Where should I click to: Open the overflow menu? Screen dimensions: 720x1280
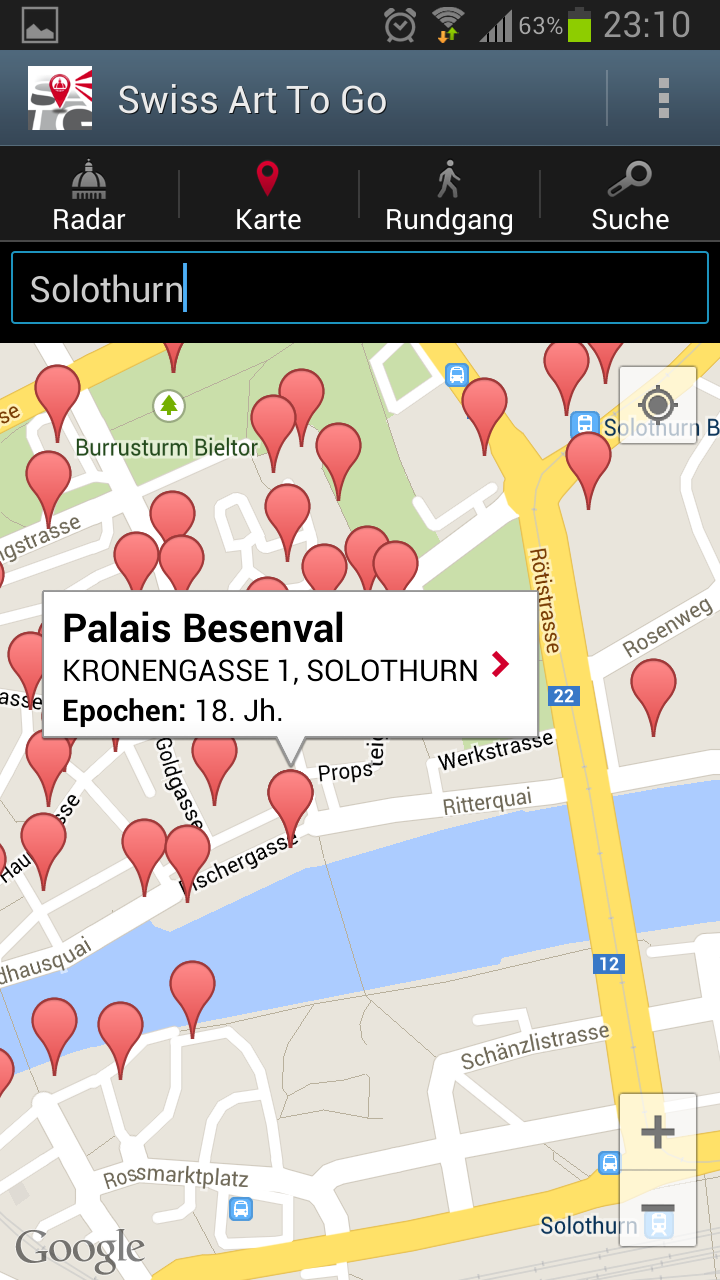(663, 99)
